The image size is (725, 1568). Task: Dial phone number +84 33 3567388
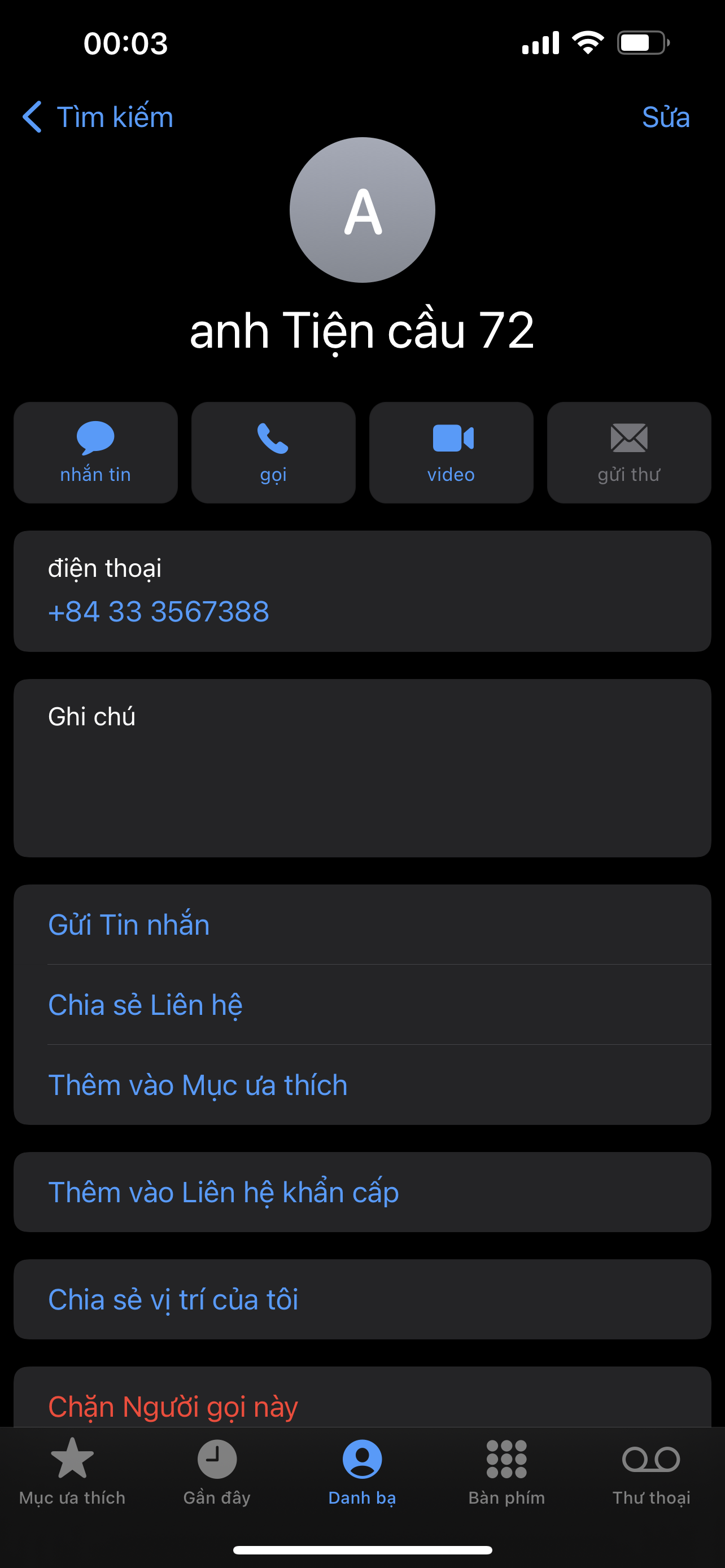158,611
